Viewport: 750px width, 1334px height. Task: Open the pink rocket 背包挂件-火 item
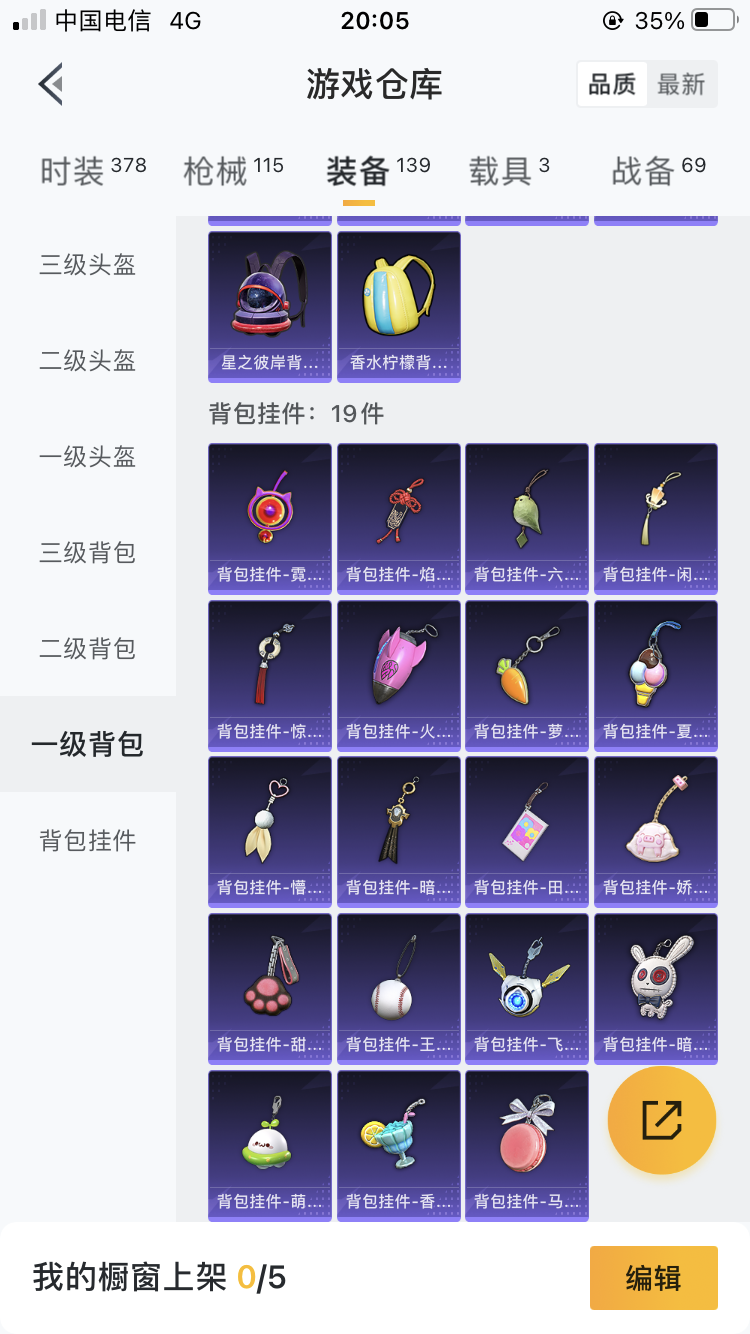tap(399, 675)
